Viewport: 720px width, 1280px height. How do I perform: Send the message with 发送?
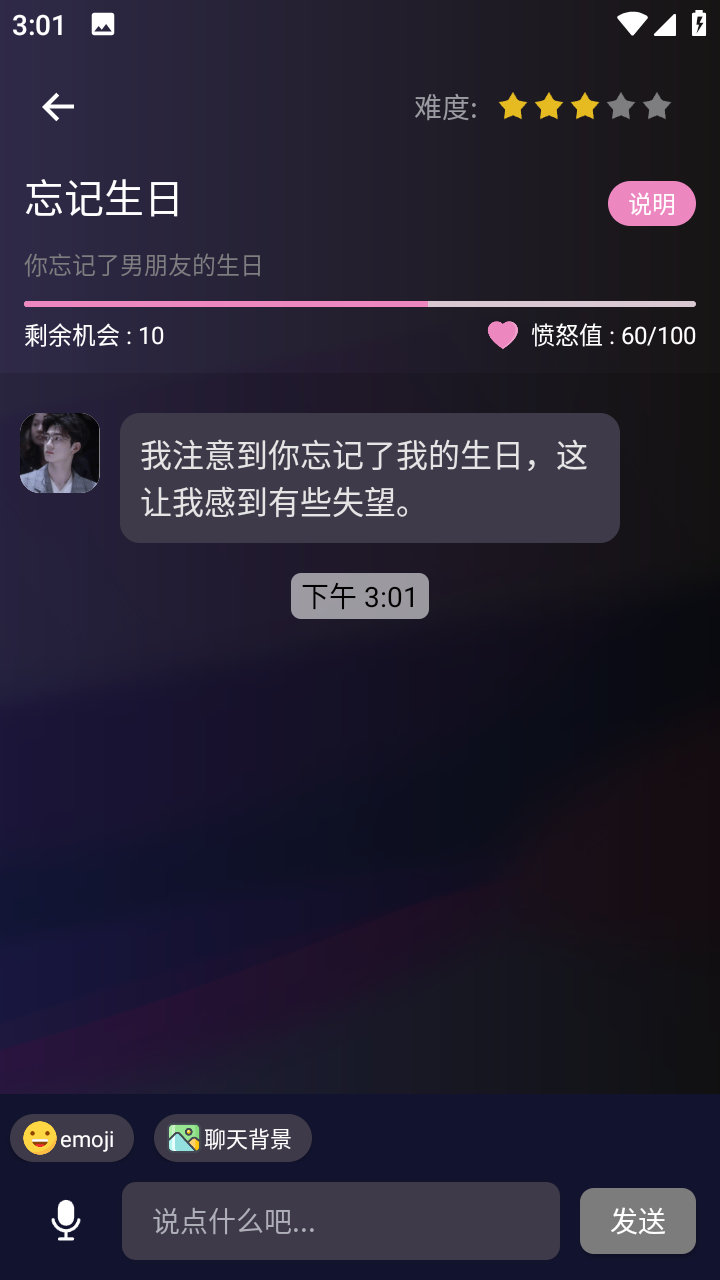click(x=638, y=1221)
